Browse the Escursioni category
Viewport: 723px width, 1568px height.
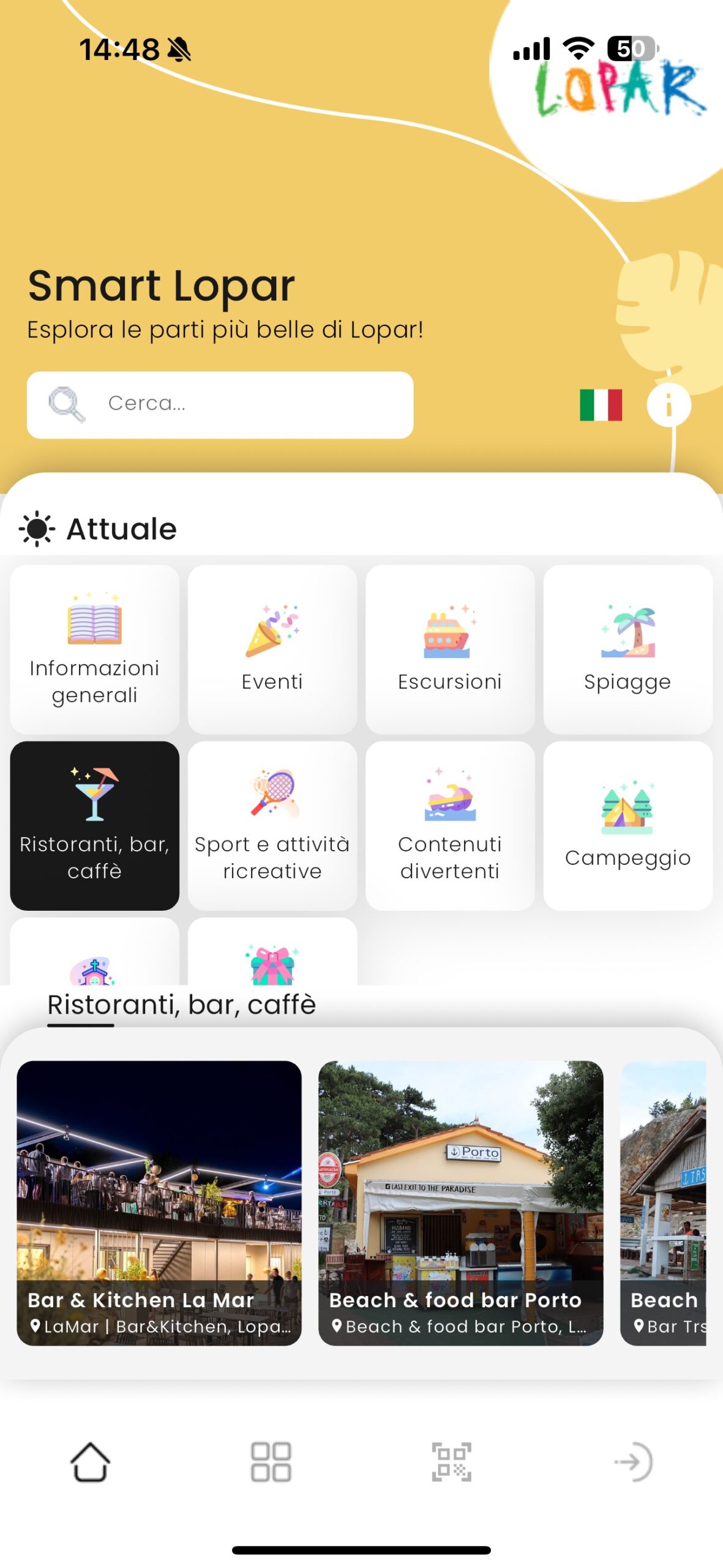point(450,649)
